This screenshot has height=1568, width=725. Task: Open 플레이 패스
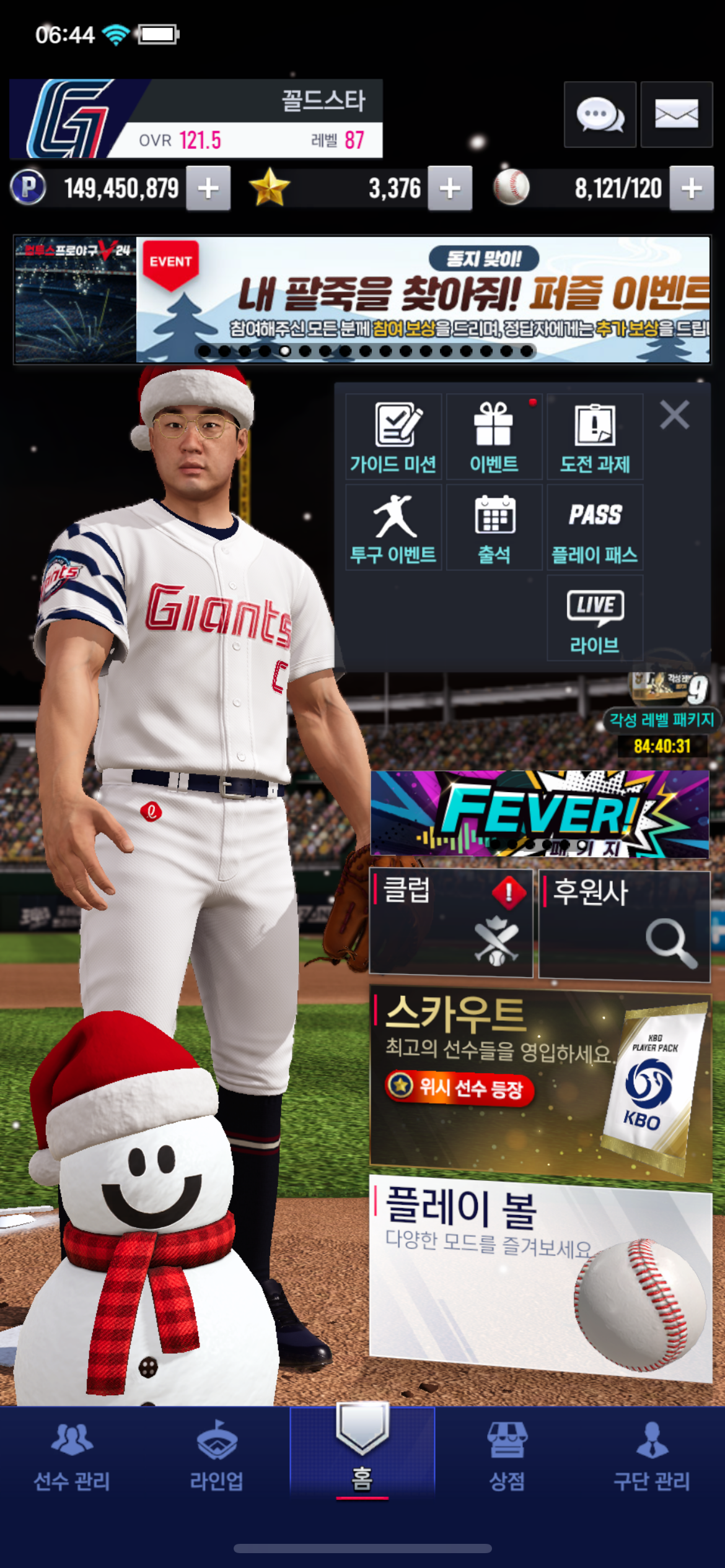pyautogui.click(x=595, y=528)
